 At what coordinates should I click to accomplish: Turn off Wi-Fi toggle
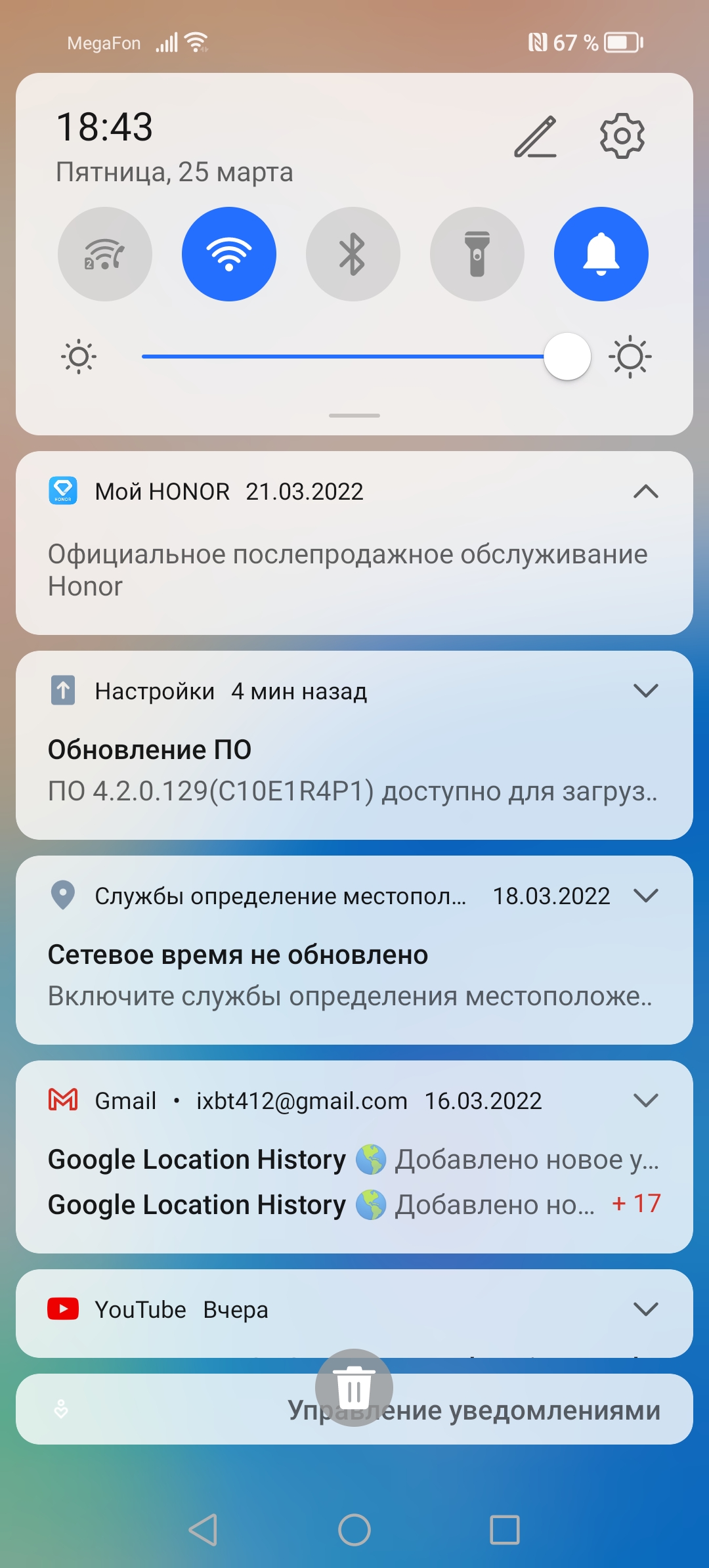click(x=229, y=254)
